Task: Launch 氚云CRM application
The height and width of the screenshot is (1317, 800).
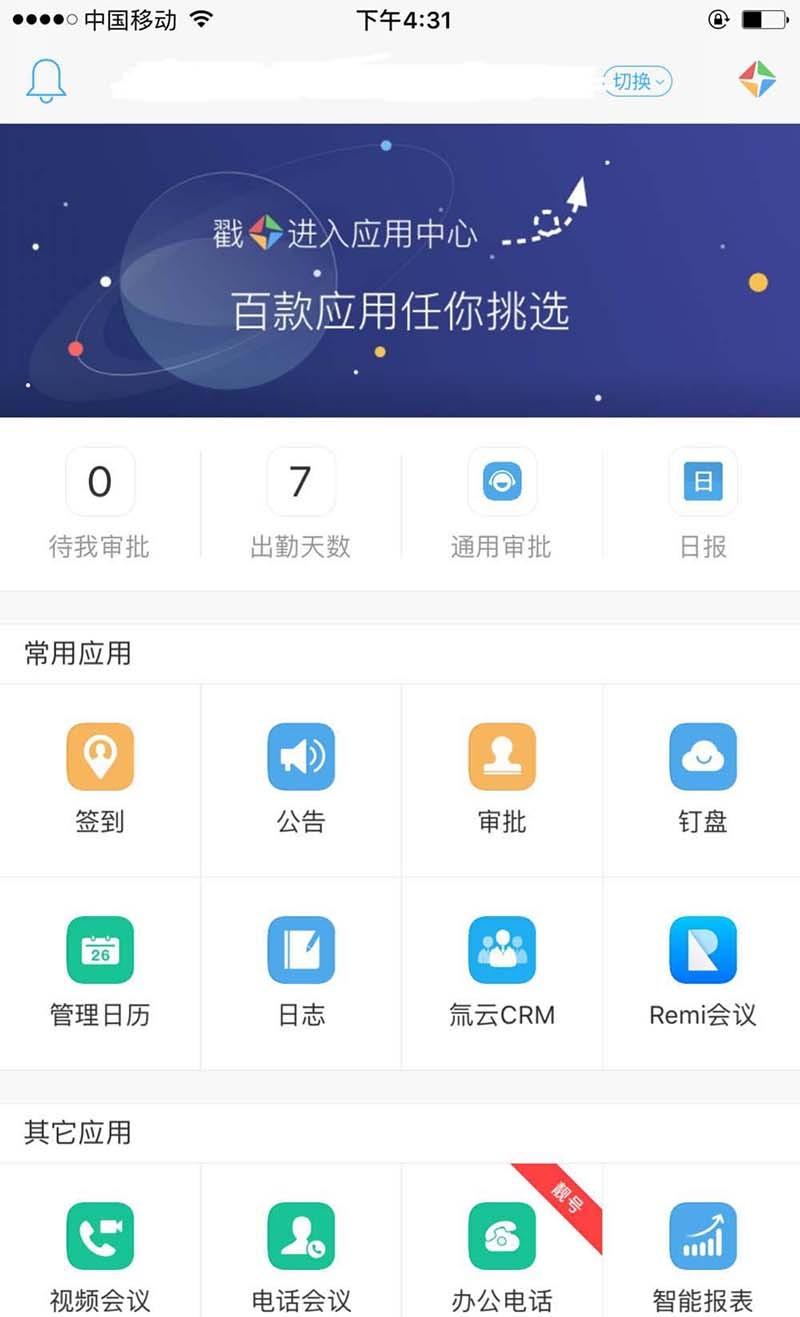Action: (x=501, y=972)
